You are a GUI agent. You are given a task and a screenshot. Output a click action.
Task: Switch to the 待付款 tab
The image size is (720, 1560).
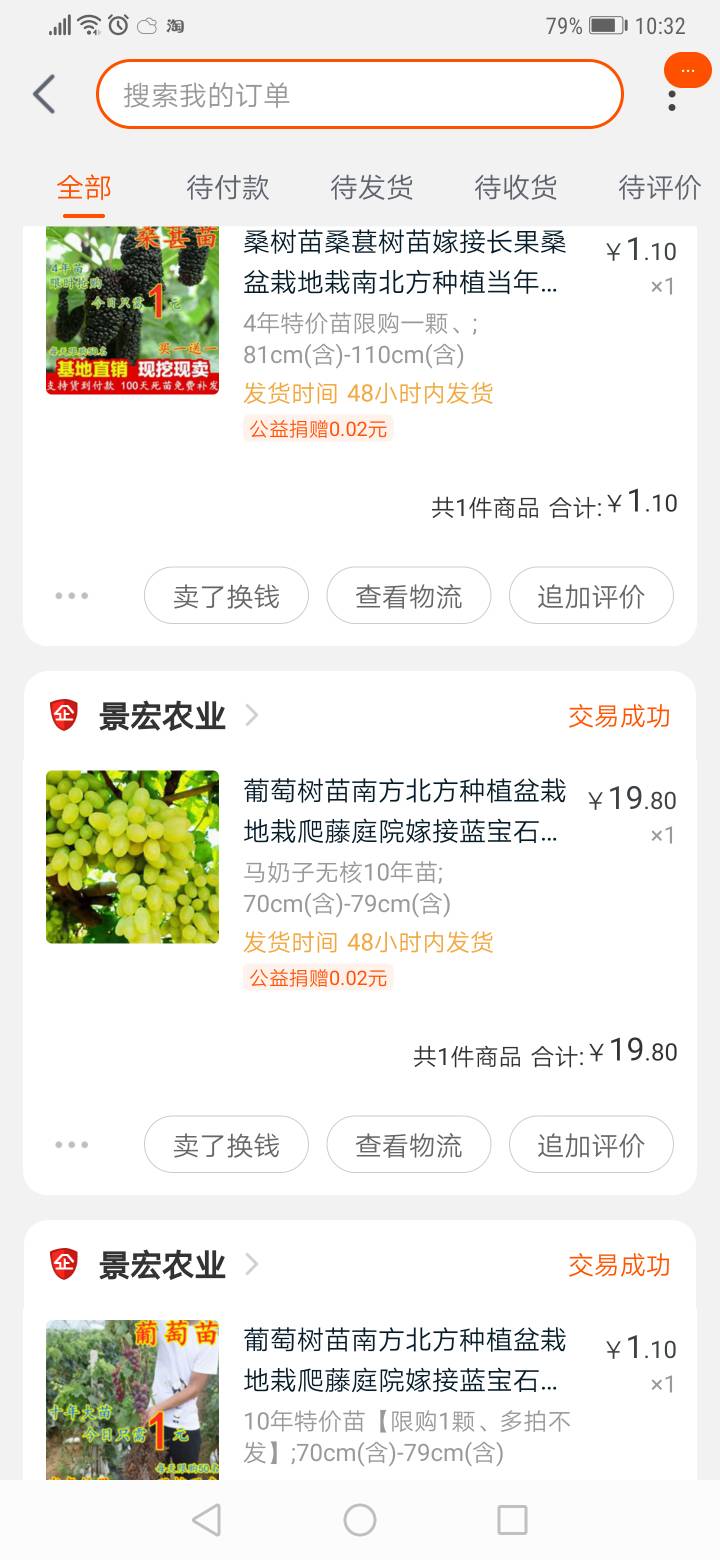228,187
